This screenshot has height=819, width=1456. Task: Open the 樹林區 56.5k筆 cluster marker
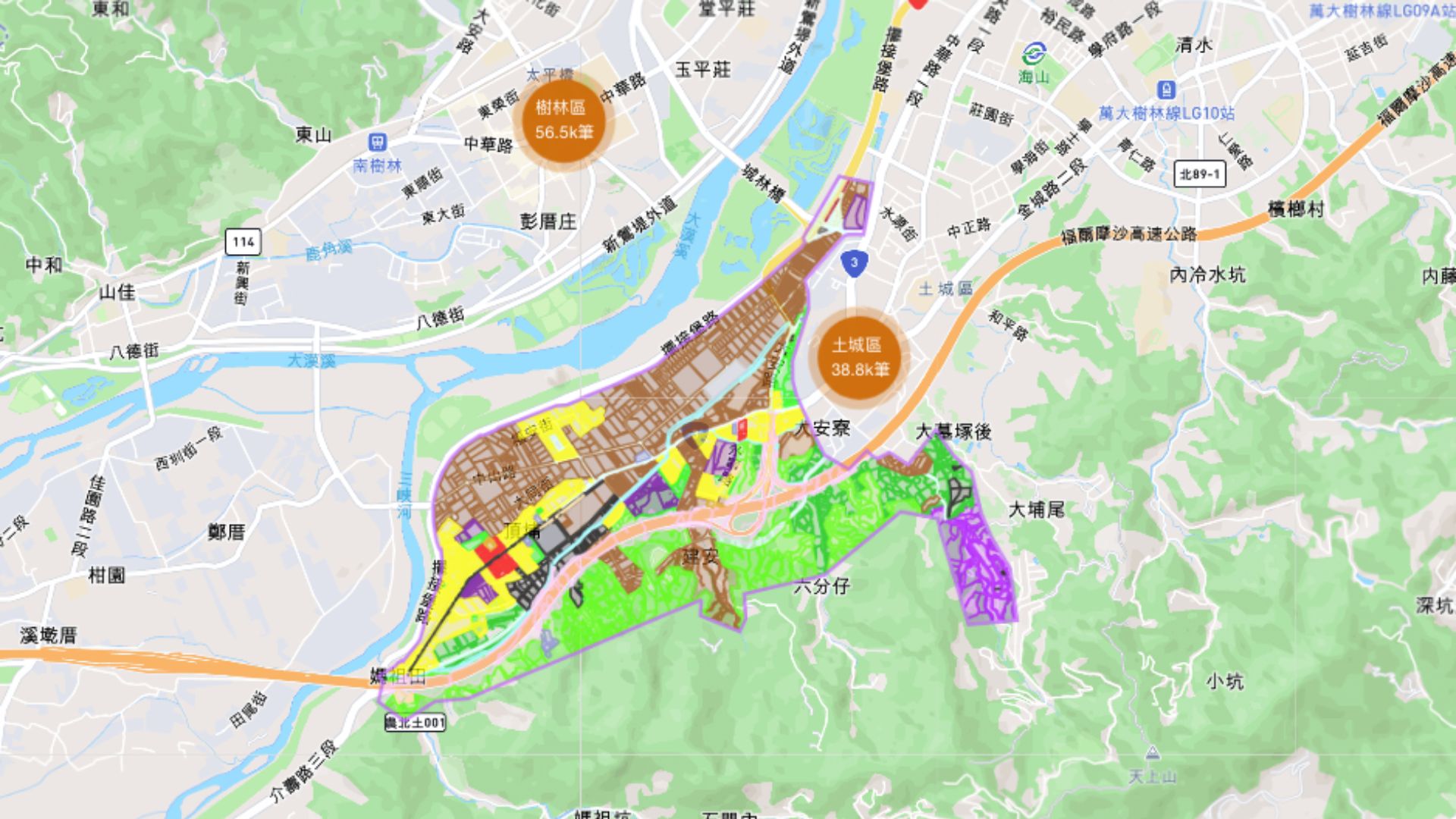(563, 121)
